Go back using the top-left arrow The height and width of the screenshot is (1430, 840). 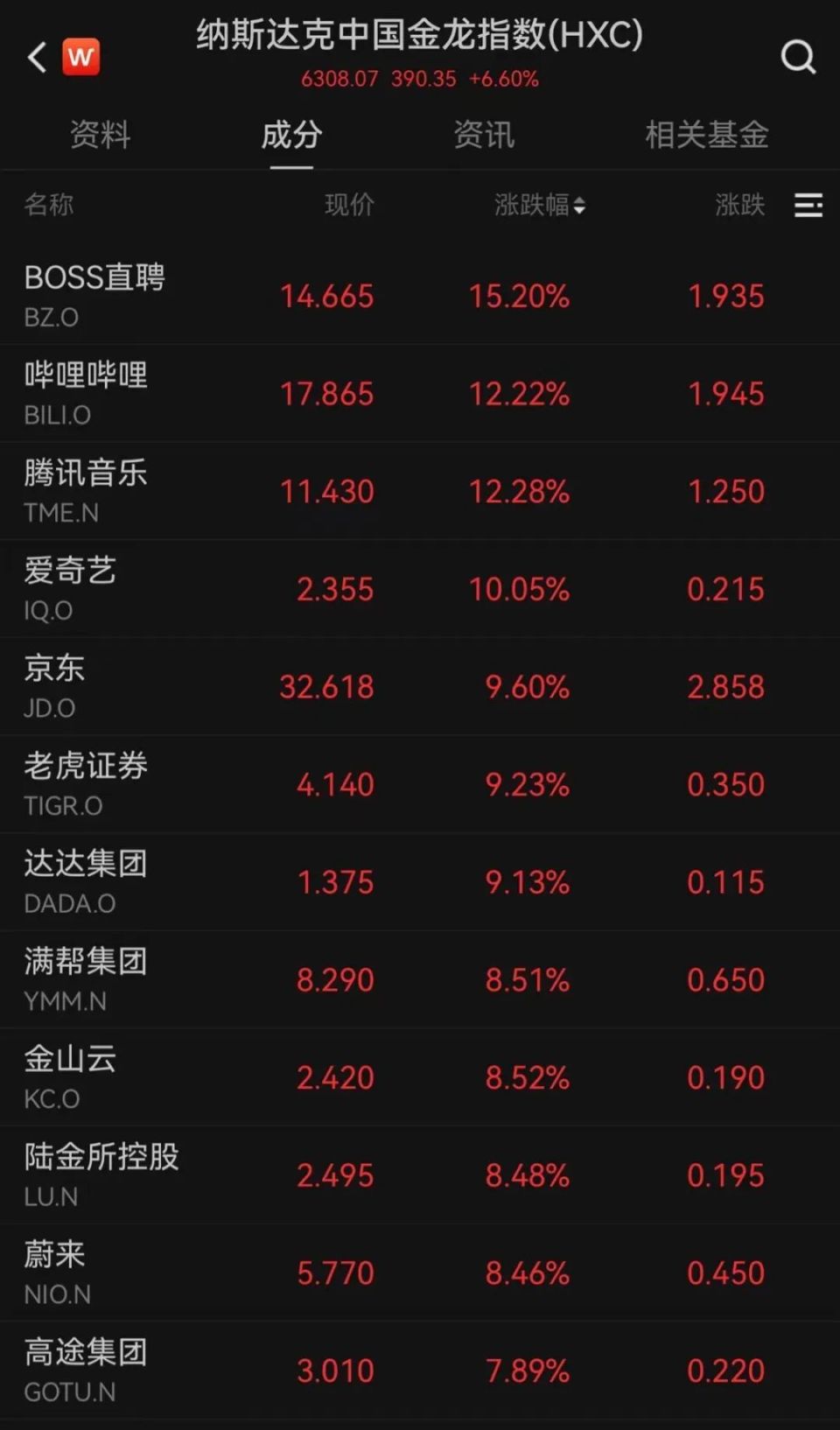point(37,58)
